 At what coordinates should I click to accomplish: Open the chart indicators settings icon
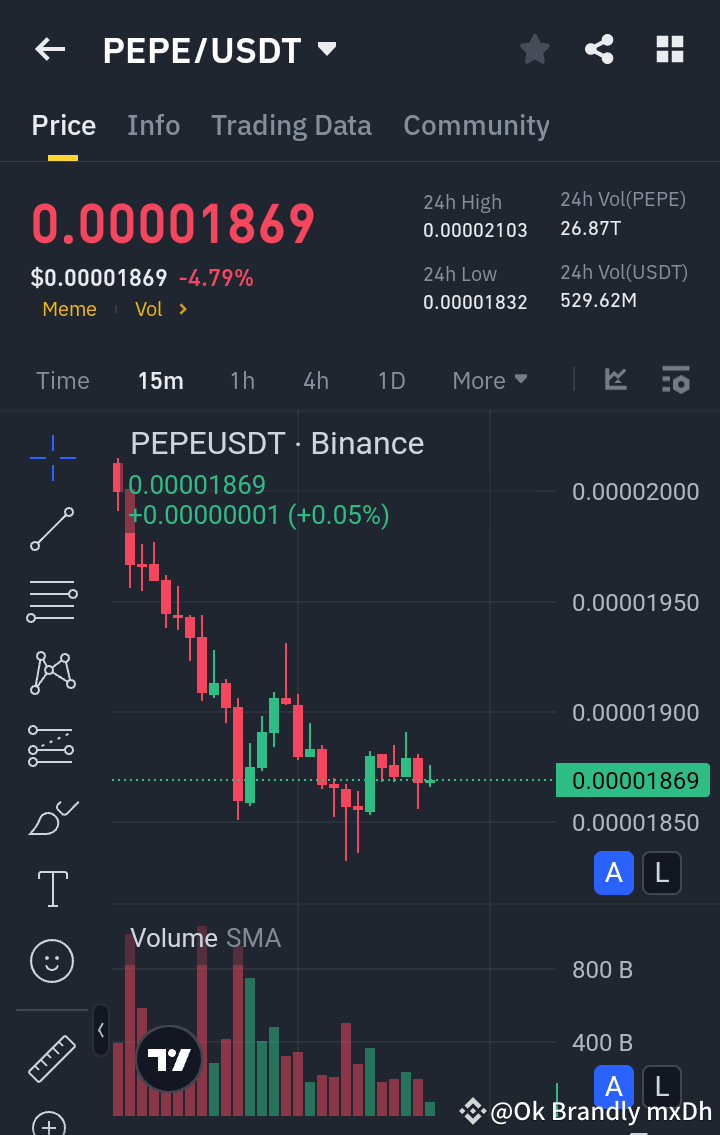click(x=675, y=380)
